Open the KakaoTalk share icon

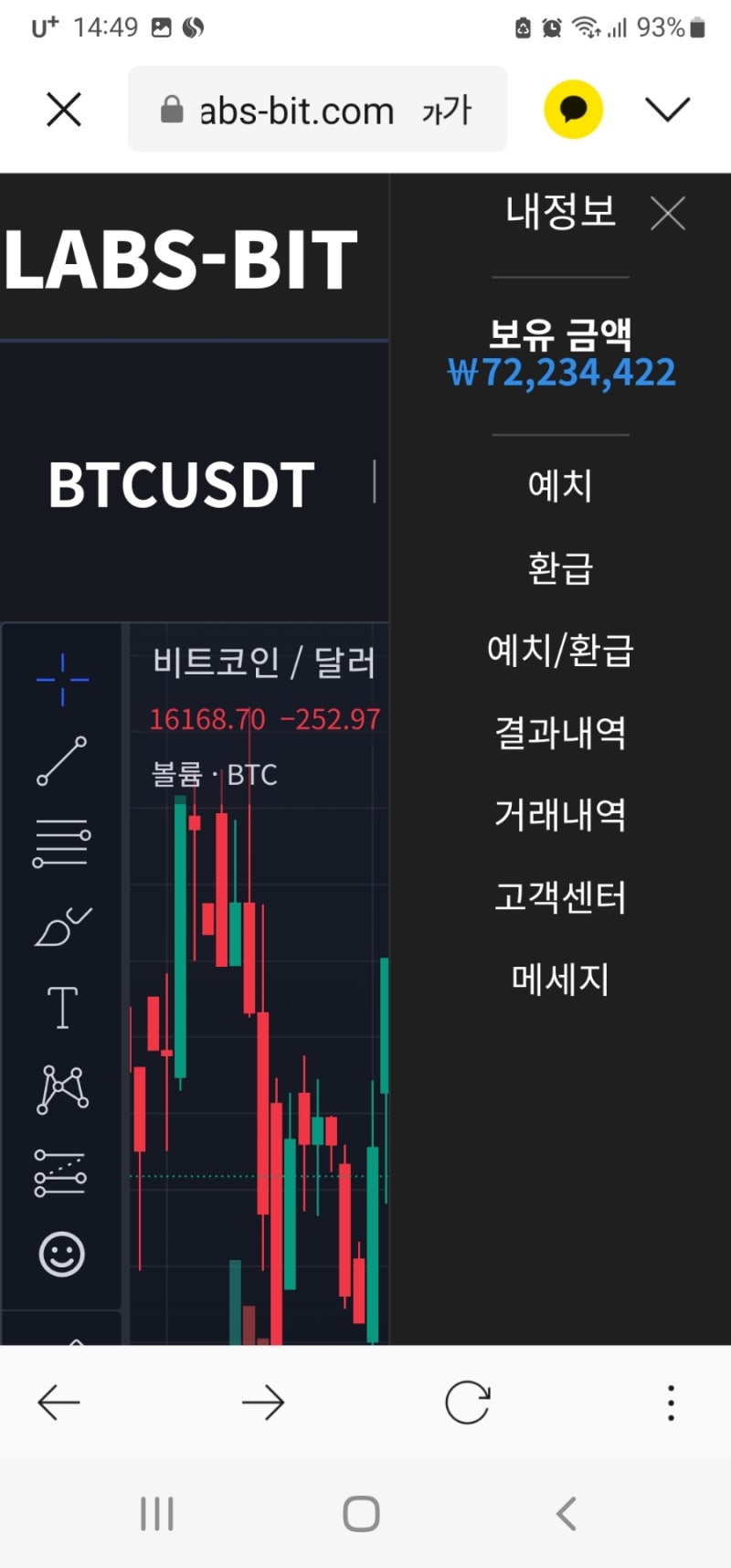point(572,109)
